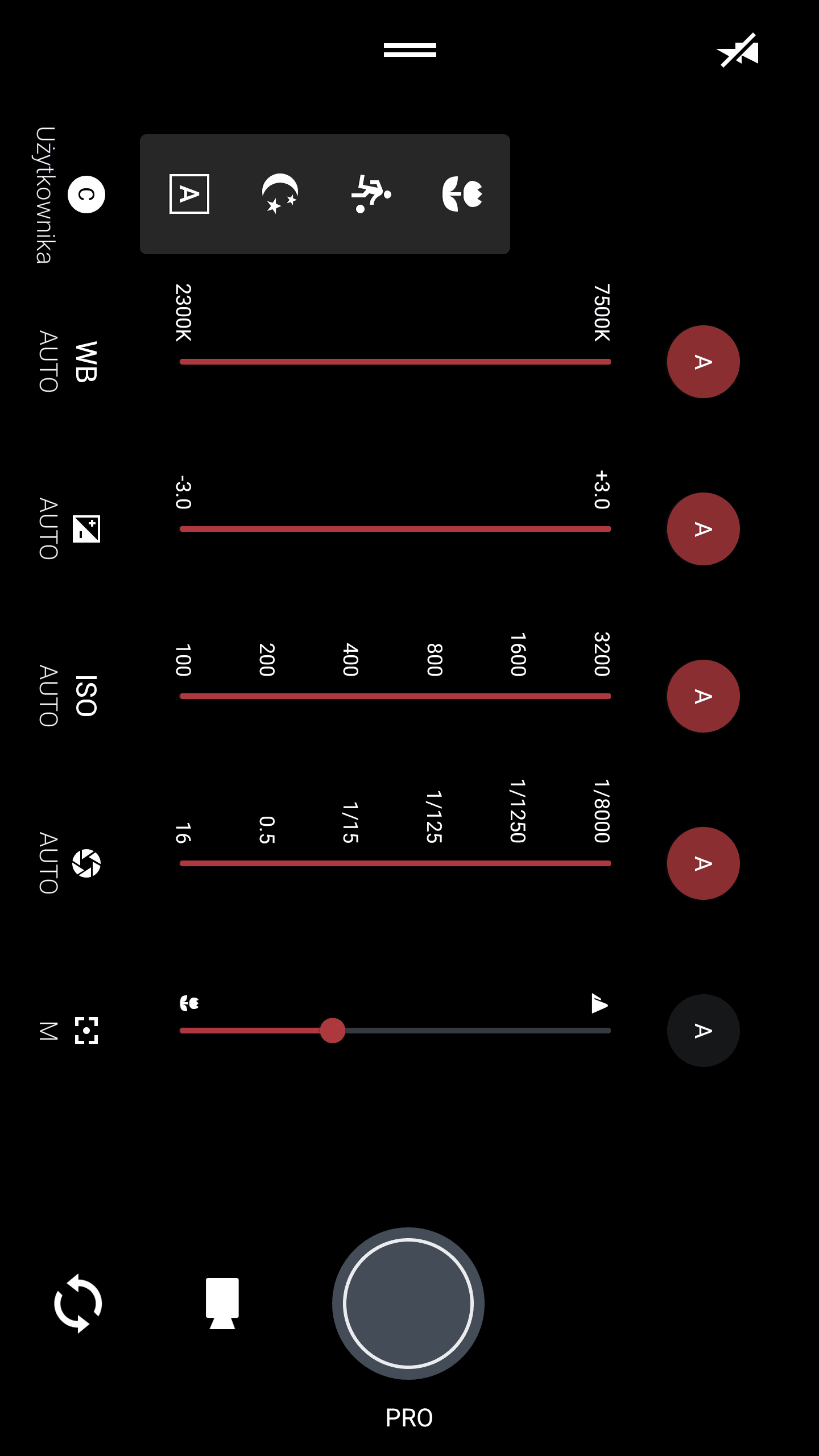This screenshot has height=1456, width=819.
Task: Choose the night scene preset
Action: 279,194
